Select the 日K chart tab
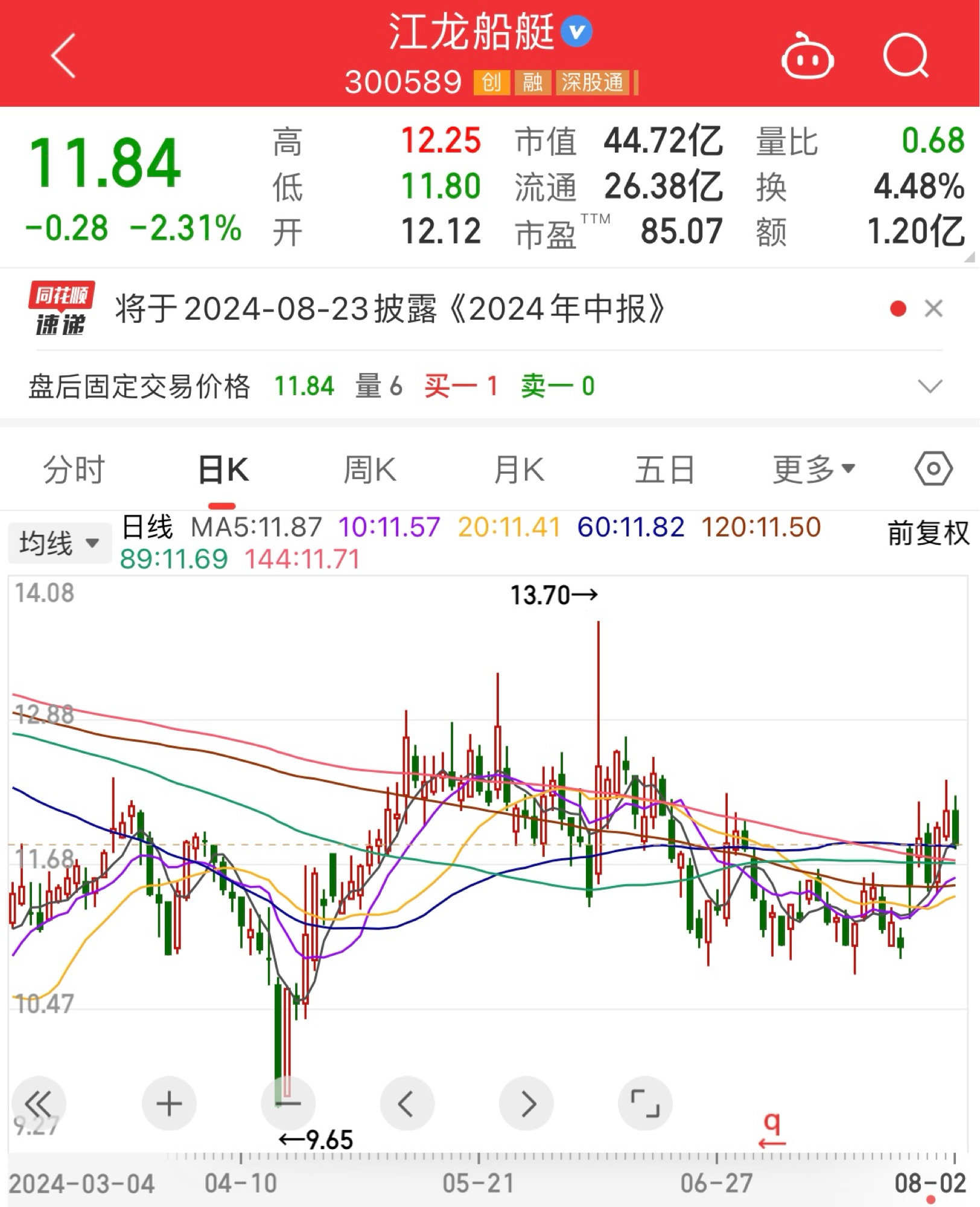This screenshot has width=980, height=1207. pos(223,470)
